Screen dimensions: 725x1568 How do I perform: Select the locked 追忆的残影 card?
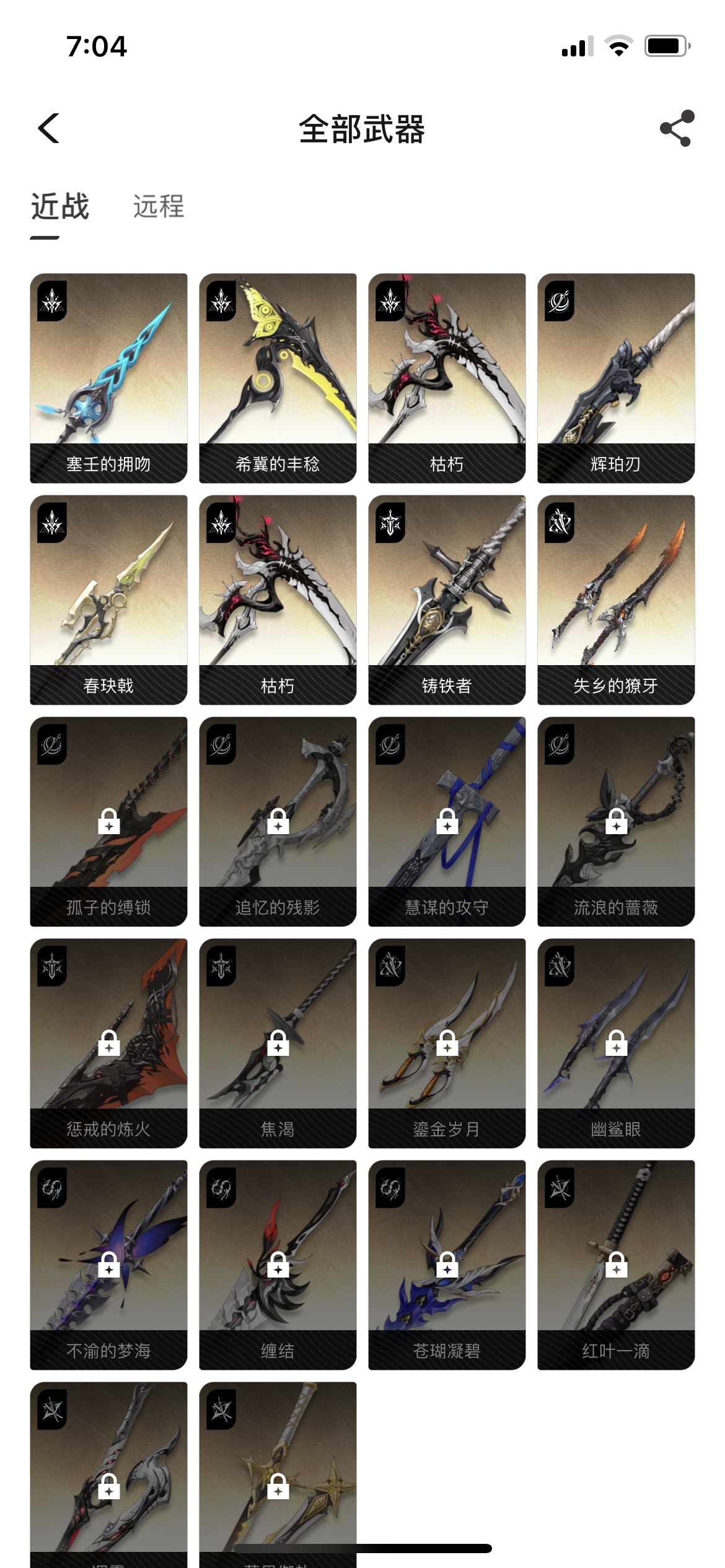point(278,821)
